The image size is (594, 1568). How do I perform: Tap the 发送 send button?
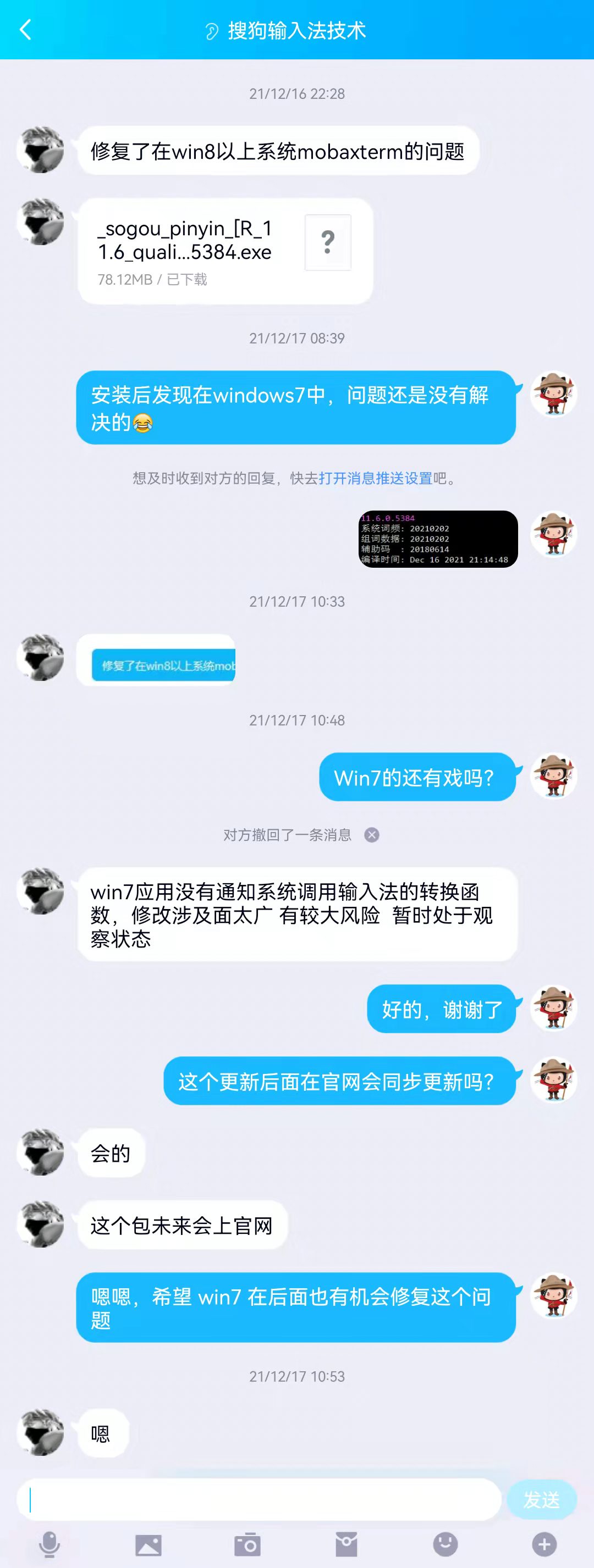pos(541,1499)
